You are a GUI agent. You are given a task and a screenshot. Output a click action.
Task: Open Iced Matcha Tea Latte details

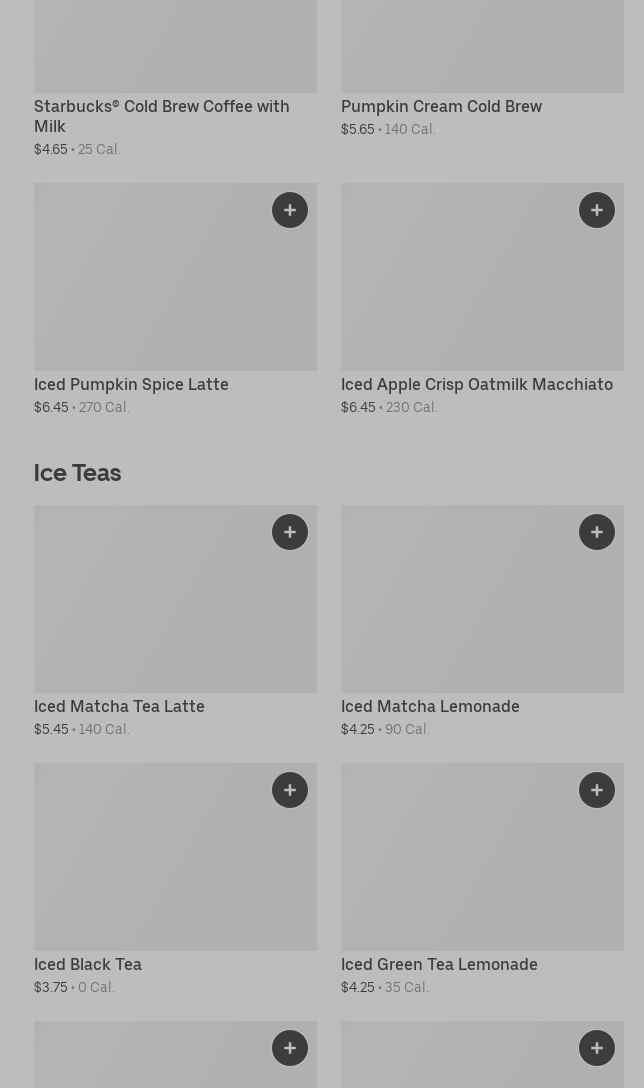point(119,706)
